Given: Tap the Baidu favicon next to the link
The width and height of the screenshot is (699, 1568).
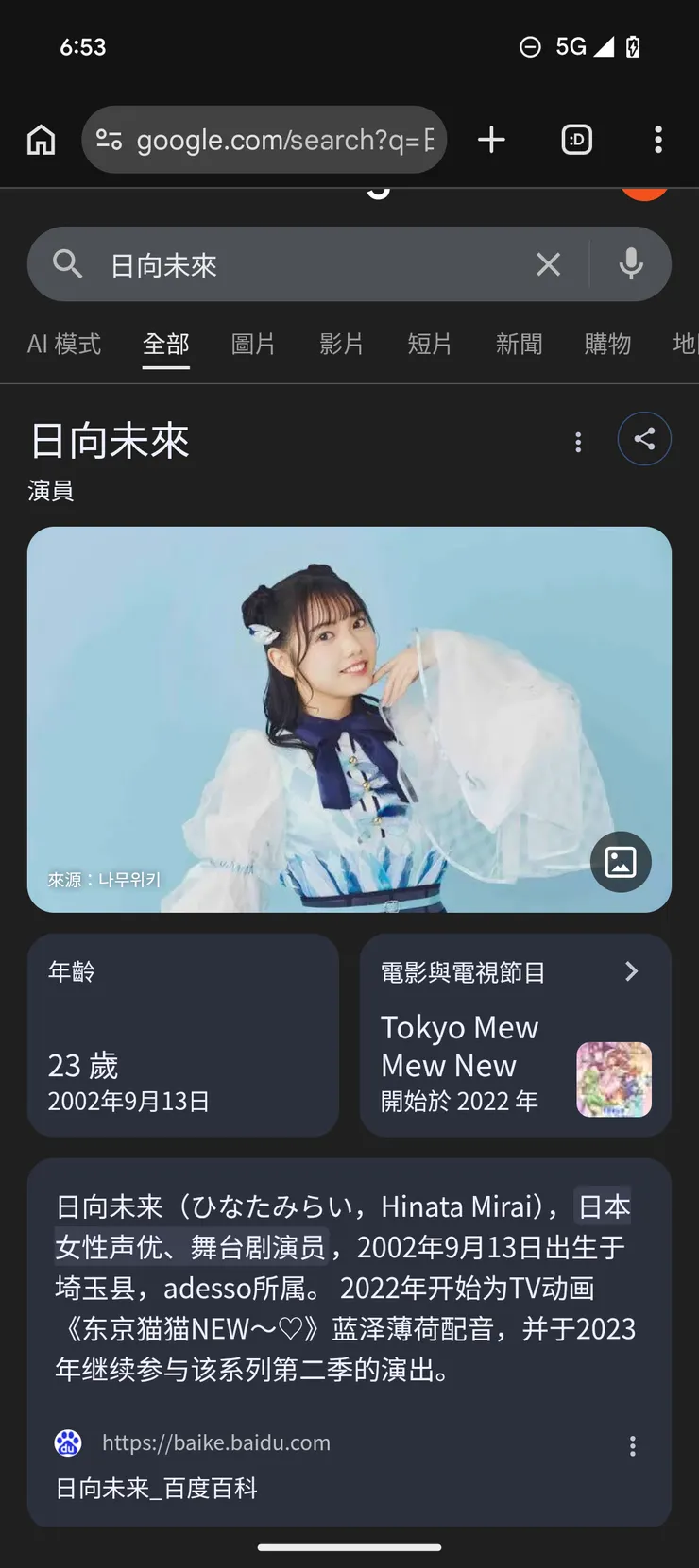Looking at the screenshot, I should (x=67, y=1442).
